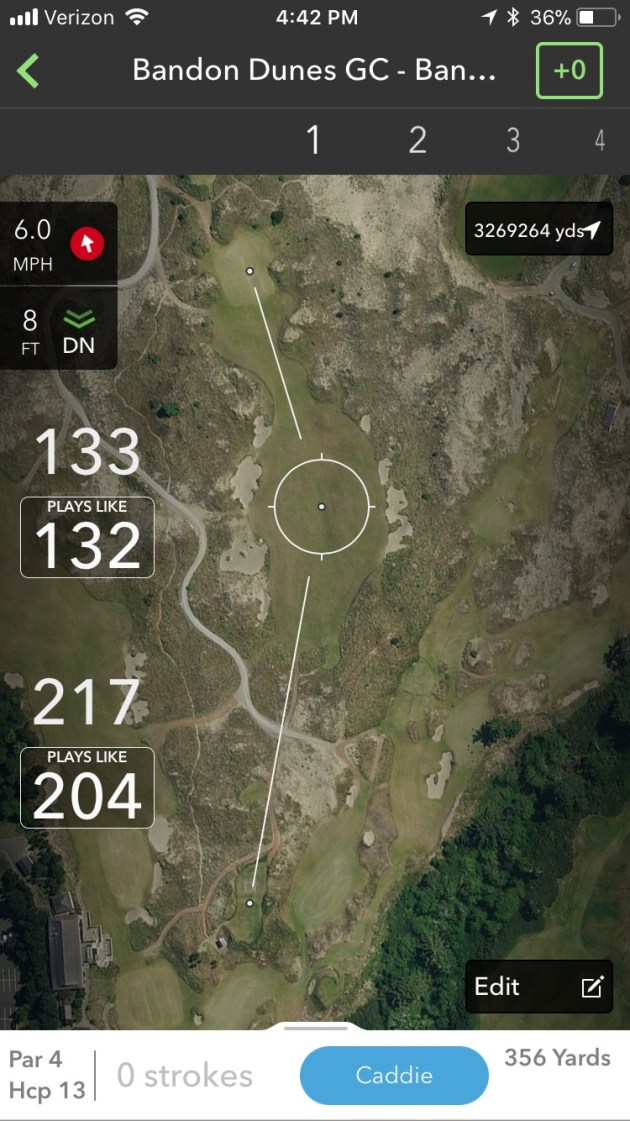Open the +0 score button
The image size is (630, 1121).
[569, 71]
